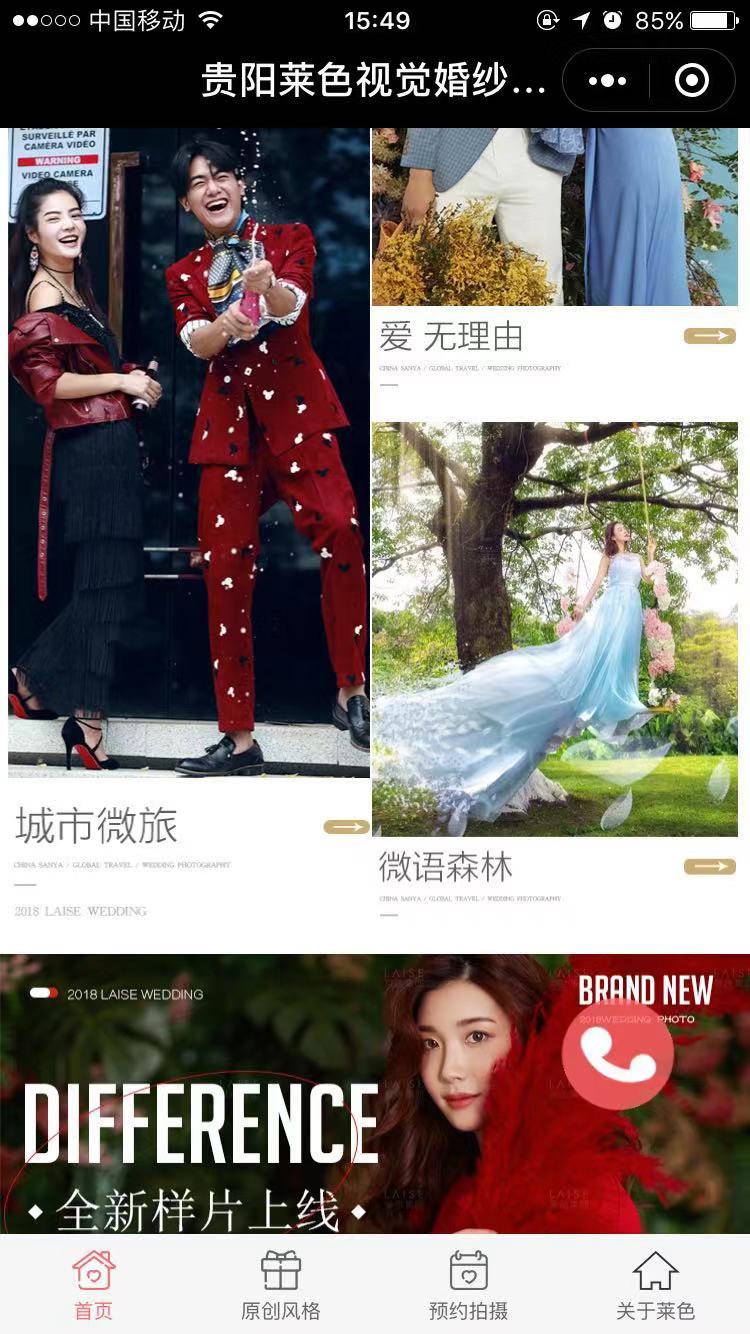Open the 微语森林 photo collection
This screenshot has height=1334, width=750.
pos(555,629)
